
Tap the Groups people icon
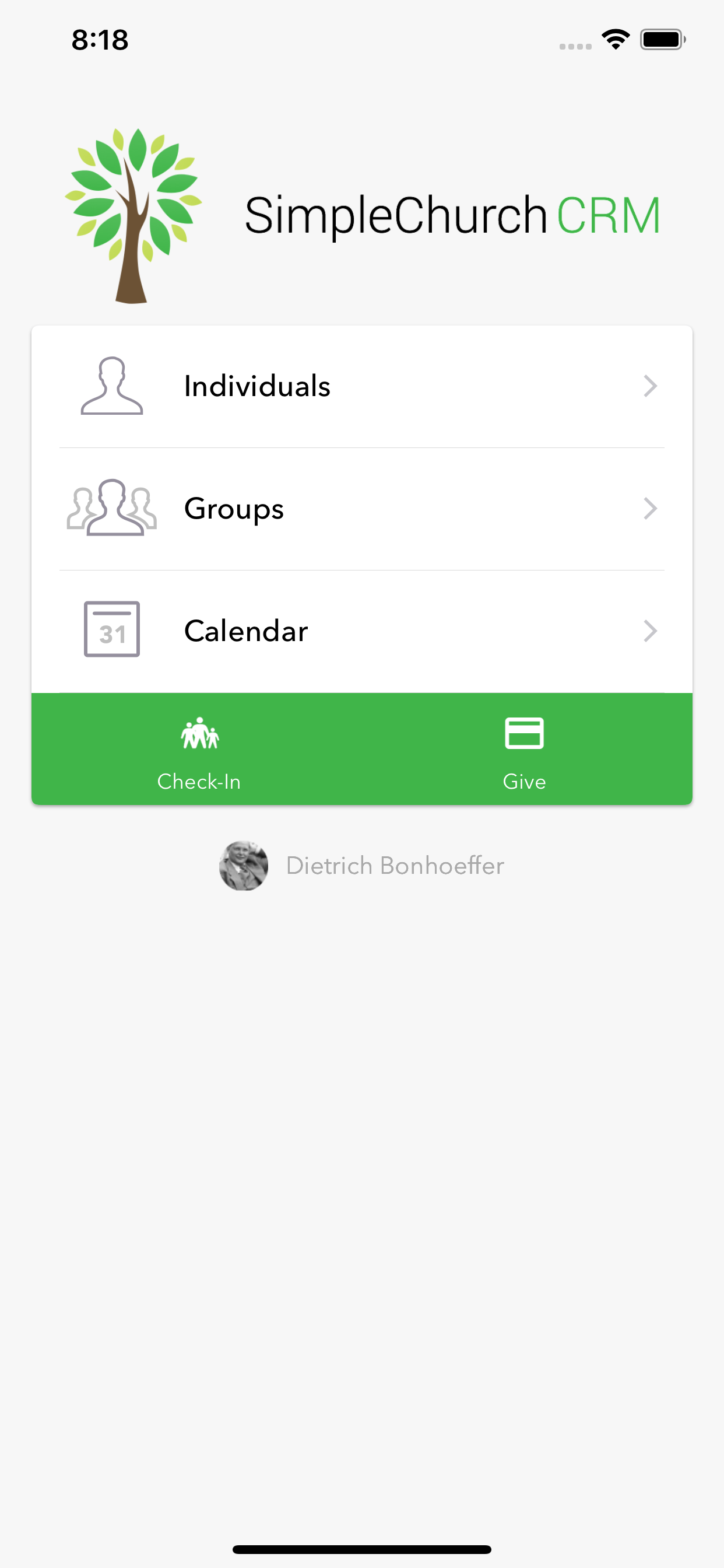111,509
